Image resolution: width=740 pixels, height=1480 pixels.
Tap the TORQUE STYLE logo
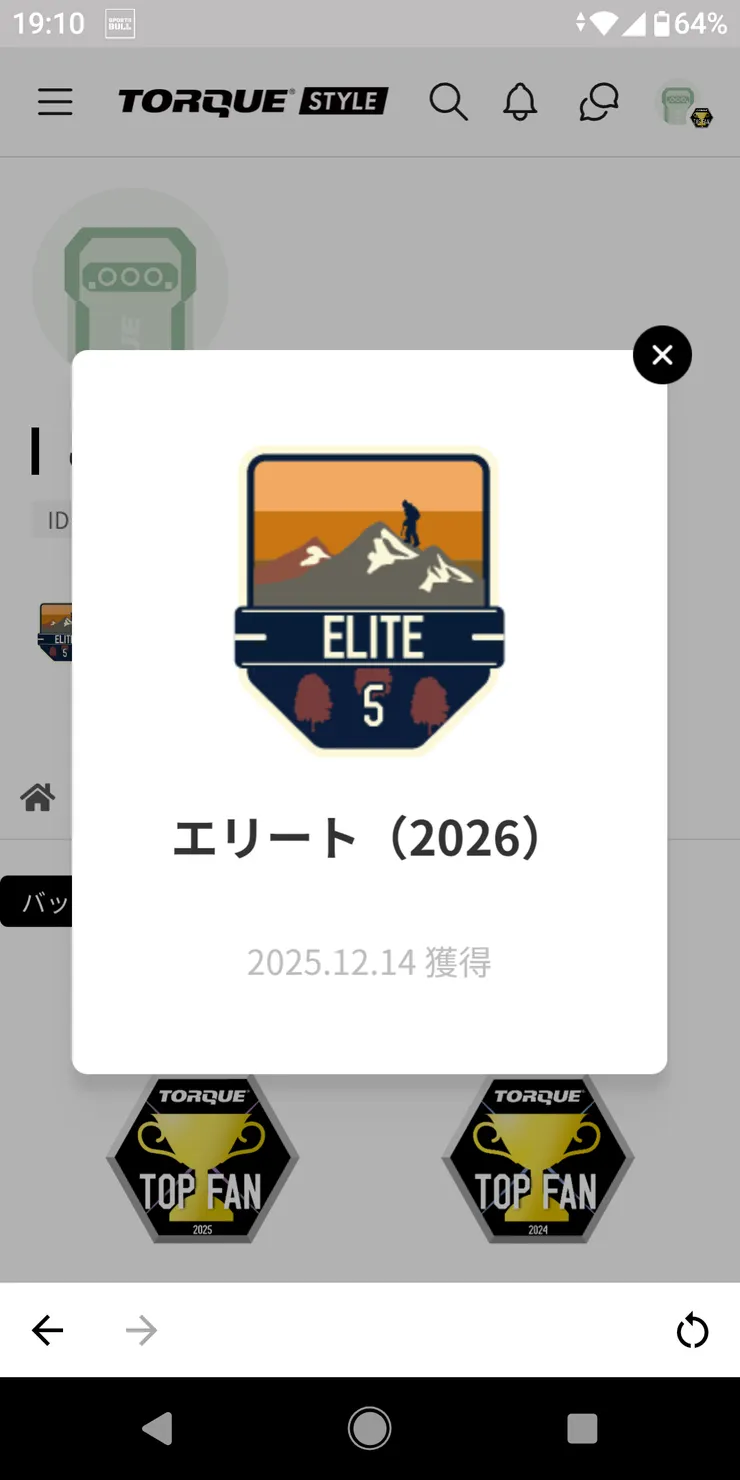pyautogui.click(x=251, y=101)
